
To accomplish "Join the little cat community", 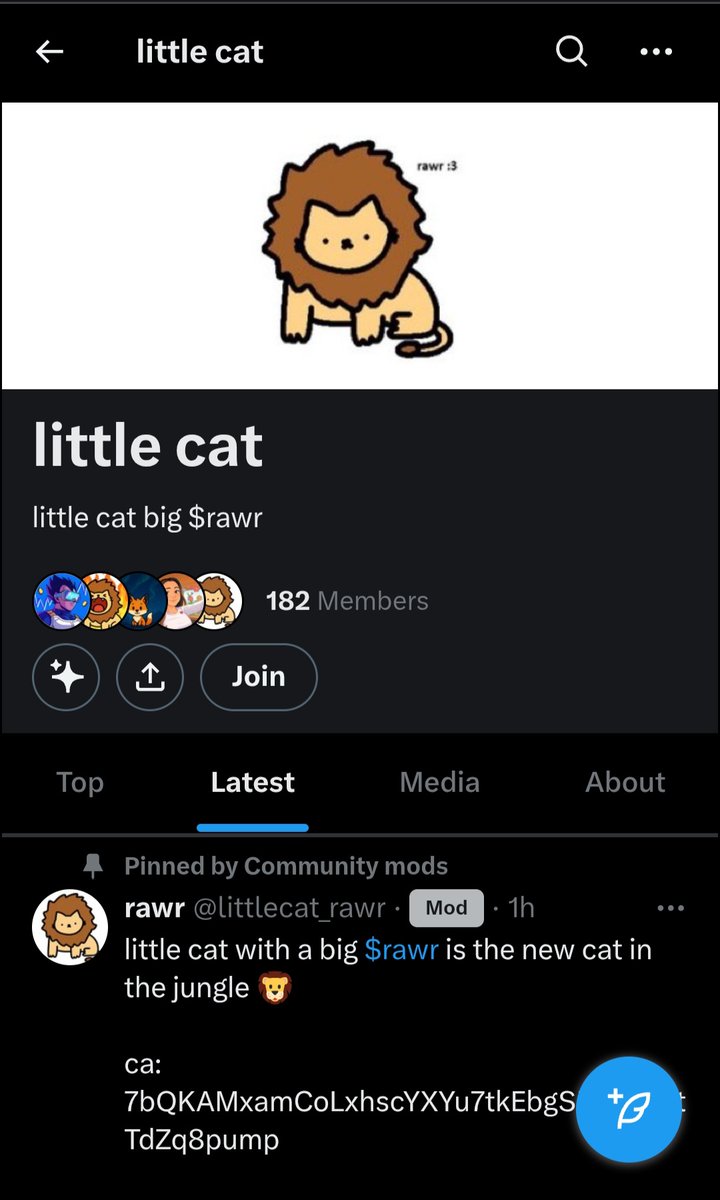I will click(x=258, y=677).
